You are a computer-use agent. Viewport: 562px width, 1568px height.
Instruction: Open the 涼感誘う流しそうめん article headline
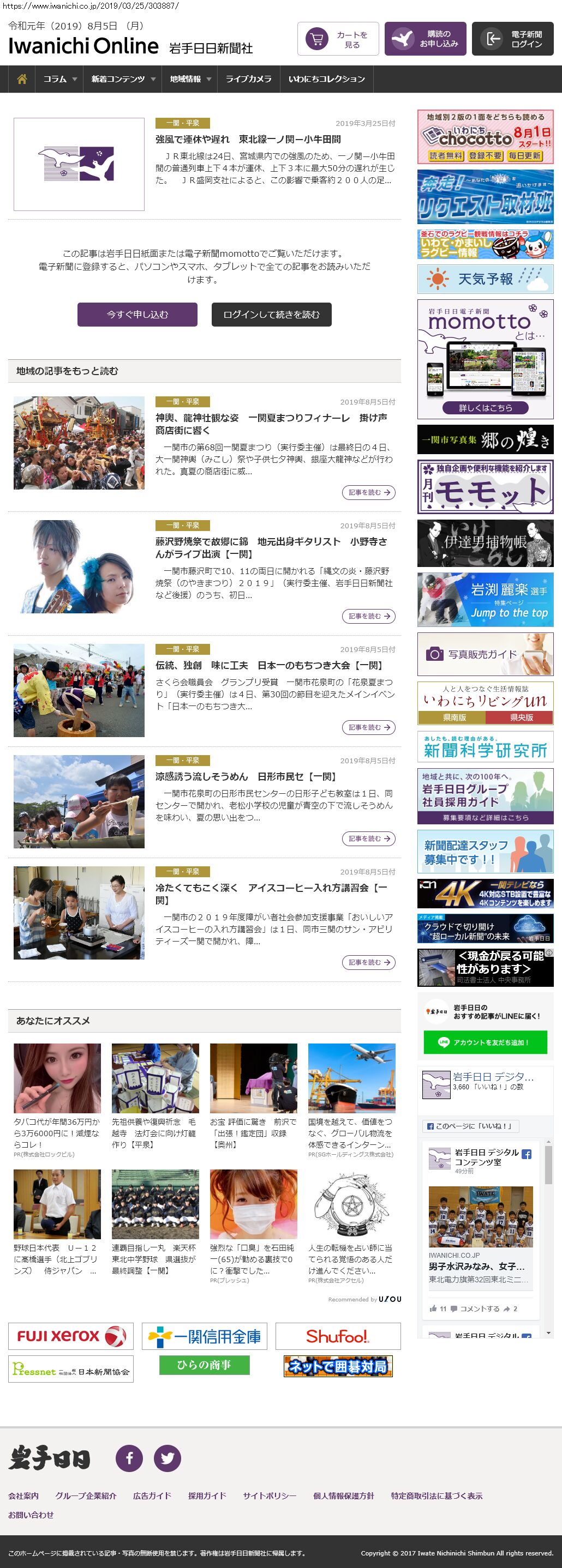[246, 777]
